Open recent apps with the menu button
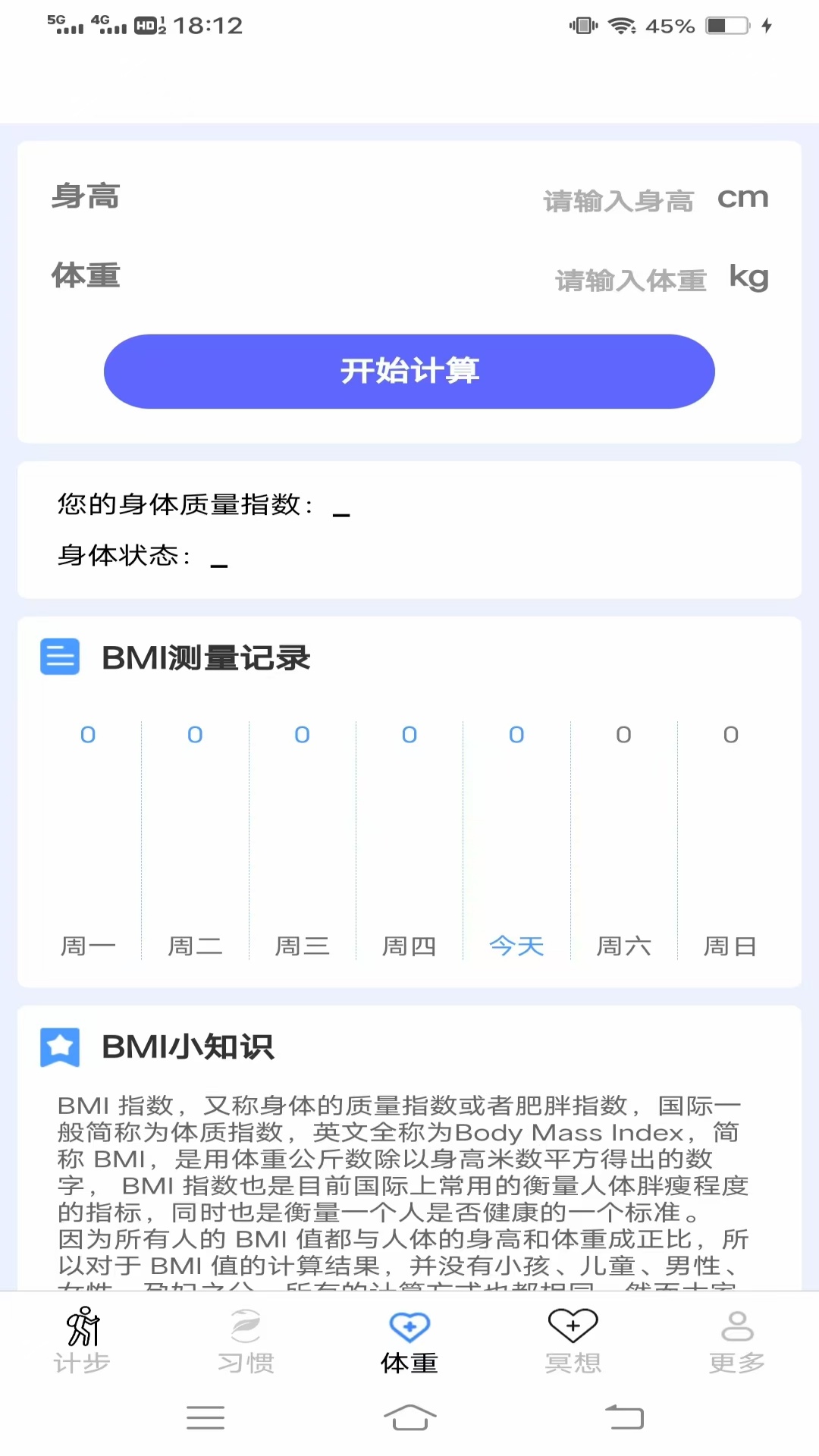This screenshot has height=1456, width=819. pos(205,1418)
